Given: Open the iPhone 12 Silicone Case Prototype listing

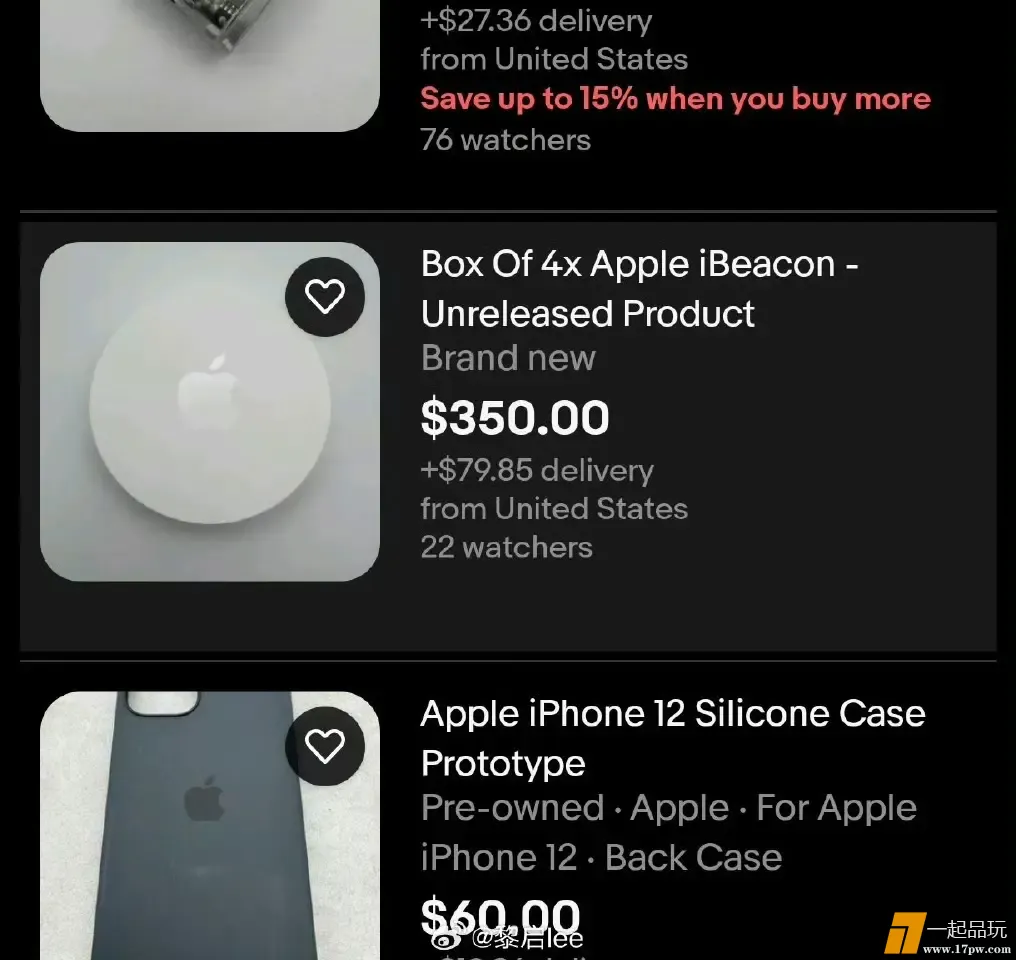Looking at the screenshot, I should pyautogui.click(x=672, y=738).
